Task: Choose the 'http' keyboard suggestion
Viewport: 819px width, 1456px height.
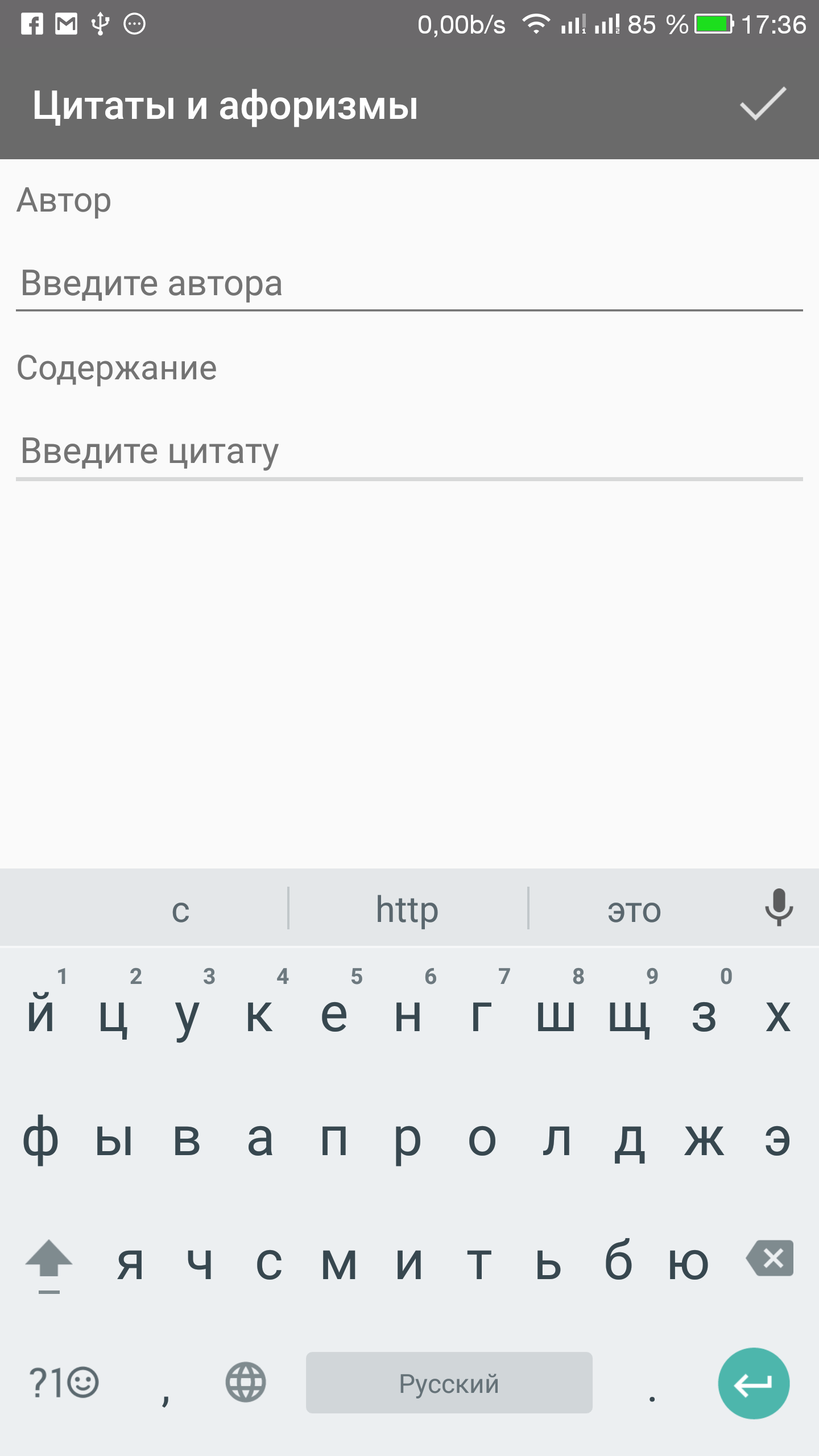Action: 408,909
